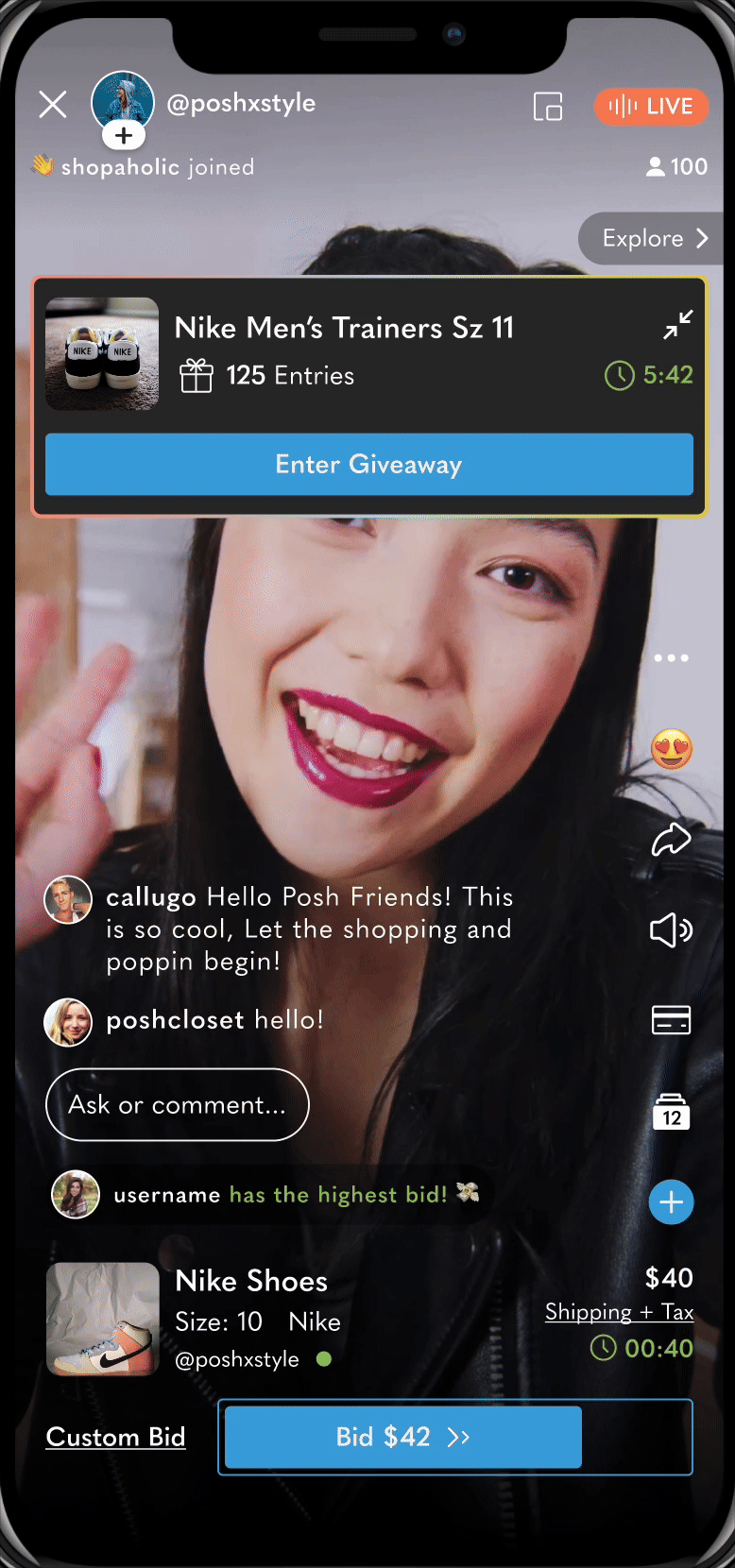This screenshot has height=1568, width=735.
Task: Send a heart-eyes emoji reaction
Action: (x=671, y=749)
